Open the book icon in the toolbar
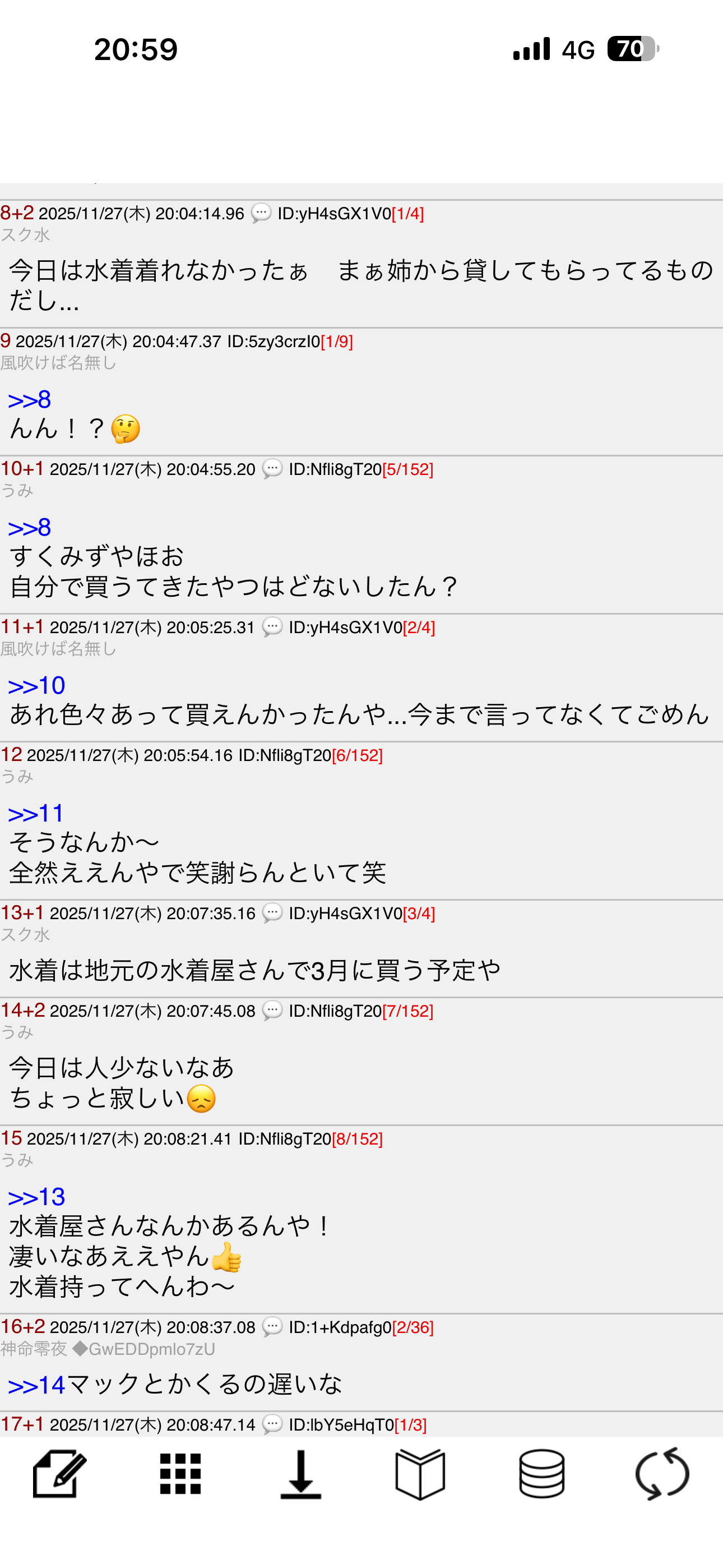 click(x=420, y=1473)
